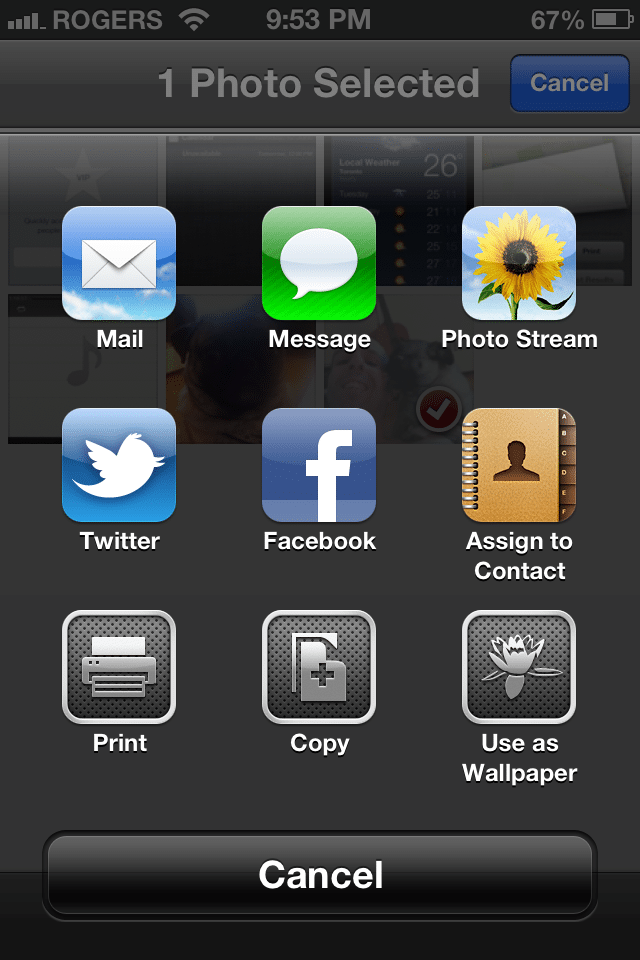Screen dimensions: 640x960
Task: Send the photo in a Message
Action: click(x=319, y=263)
